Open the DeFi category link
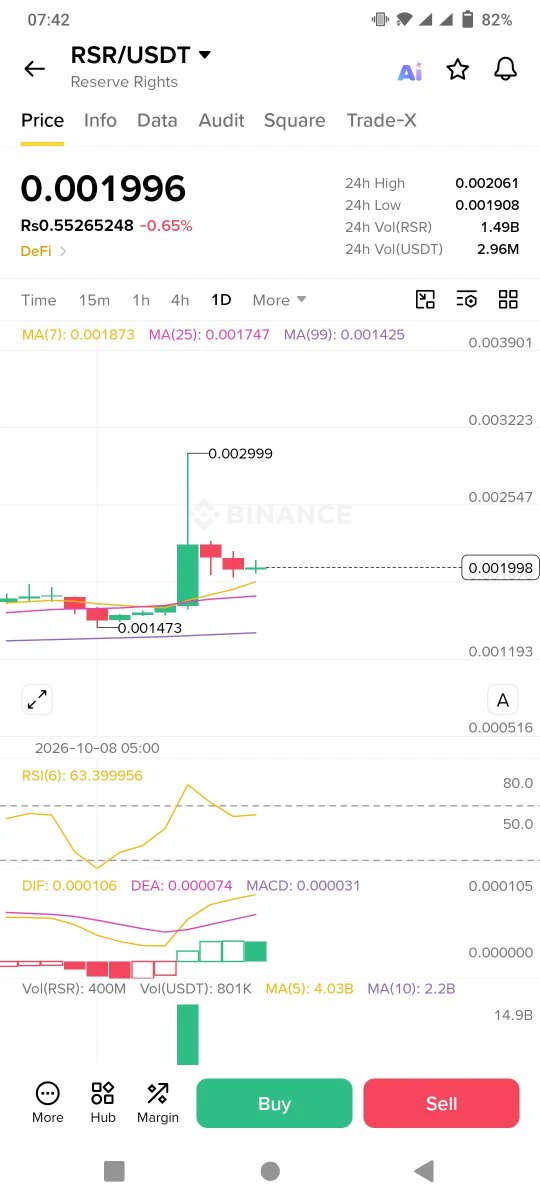This screenshot has width=540, height=1200. pos(44,251)
